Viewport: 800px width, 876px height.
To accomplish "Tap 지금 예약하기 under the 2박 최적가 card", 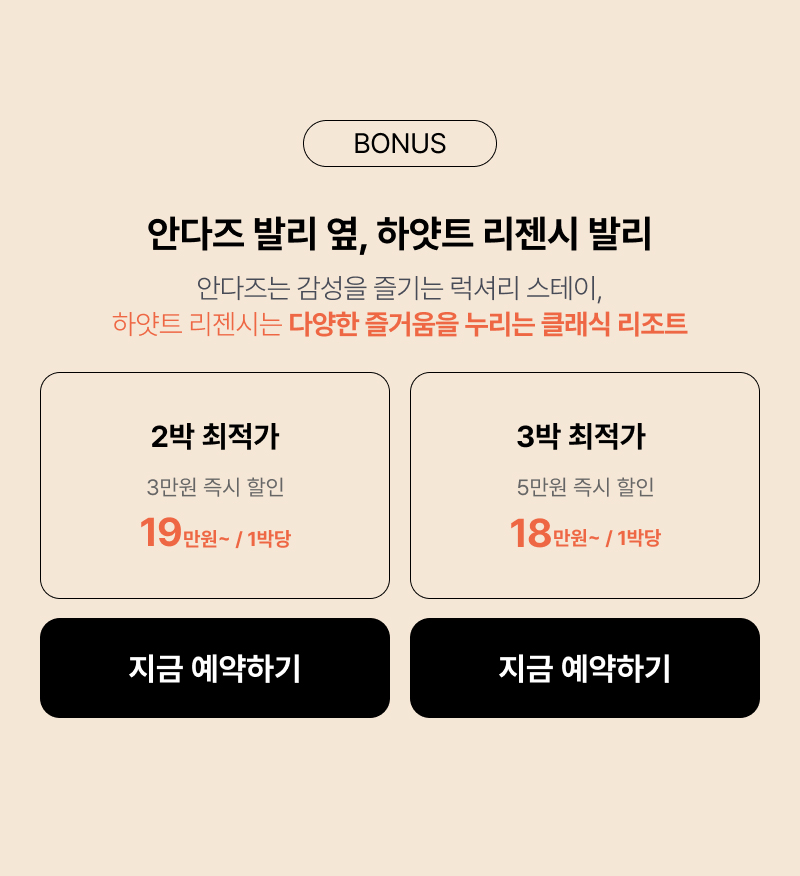I will 214,668.
